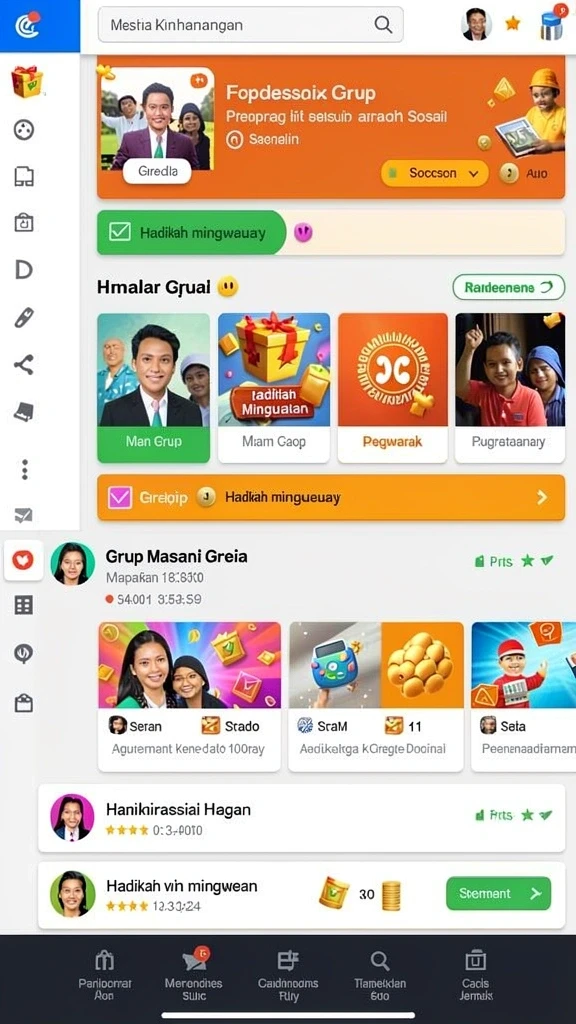Open the profile avatar in top bar
The image size is (576, 1024).
click(476, 25)
